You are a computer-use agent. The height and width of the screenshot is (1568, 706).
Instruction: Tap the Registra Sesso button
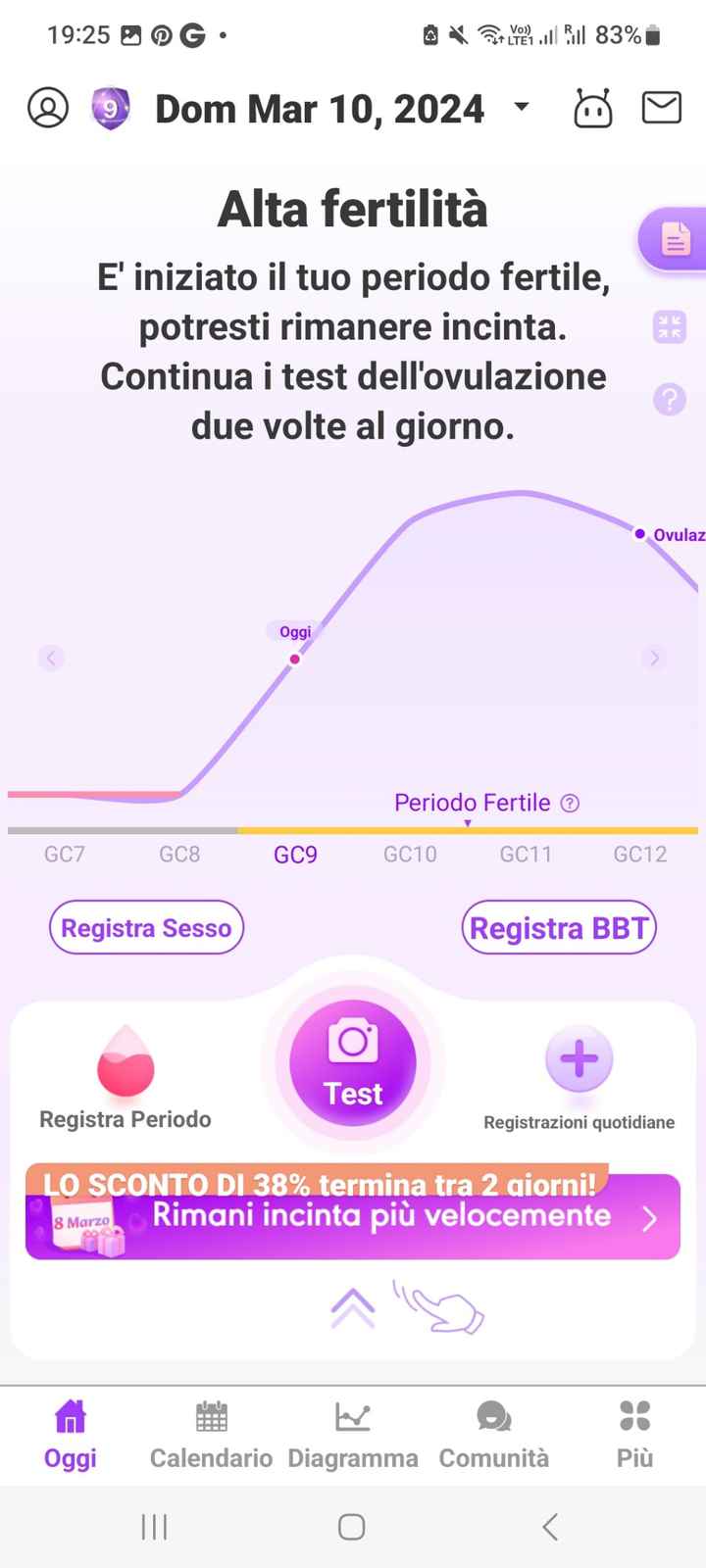(x=146, y=927)
